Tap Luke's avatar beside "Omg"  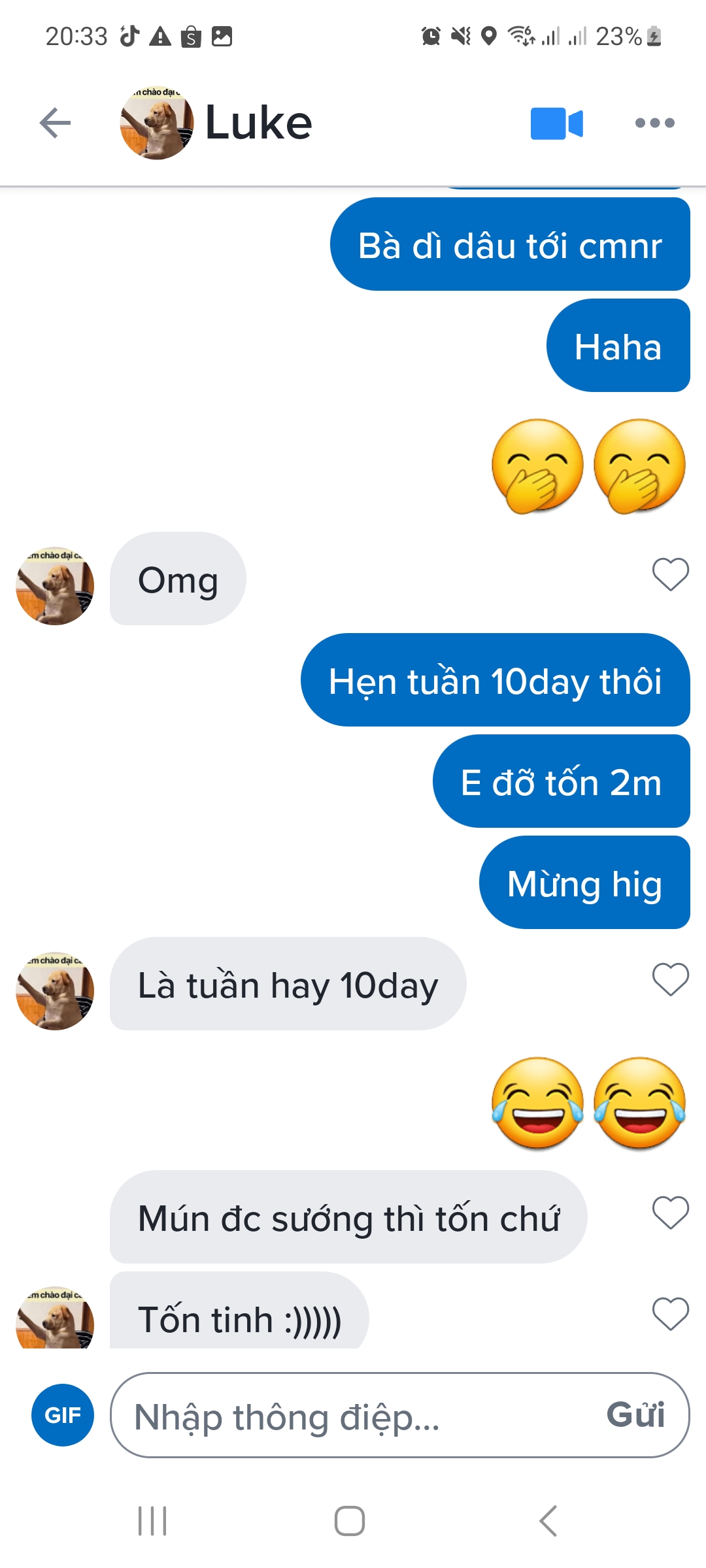tap(55, 586)
